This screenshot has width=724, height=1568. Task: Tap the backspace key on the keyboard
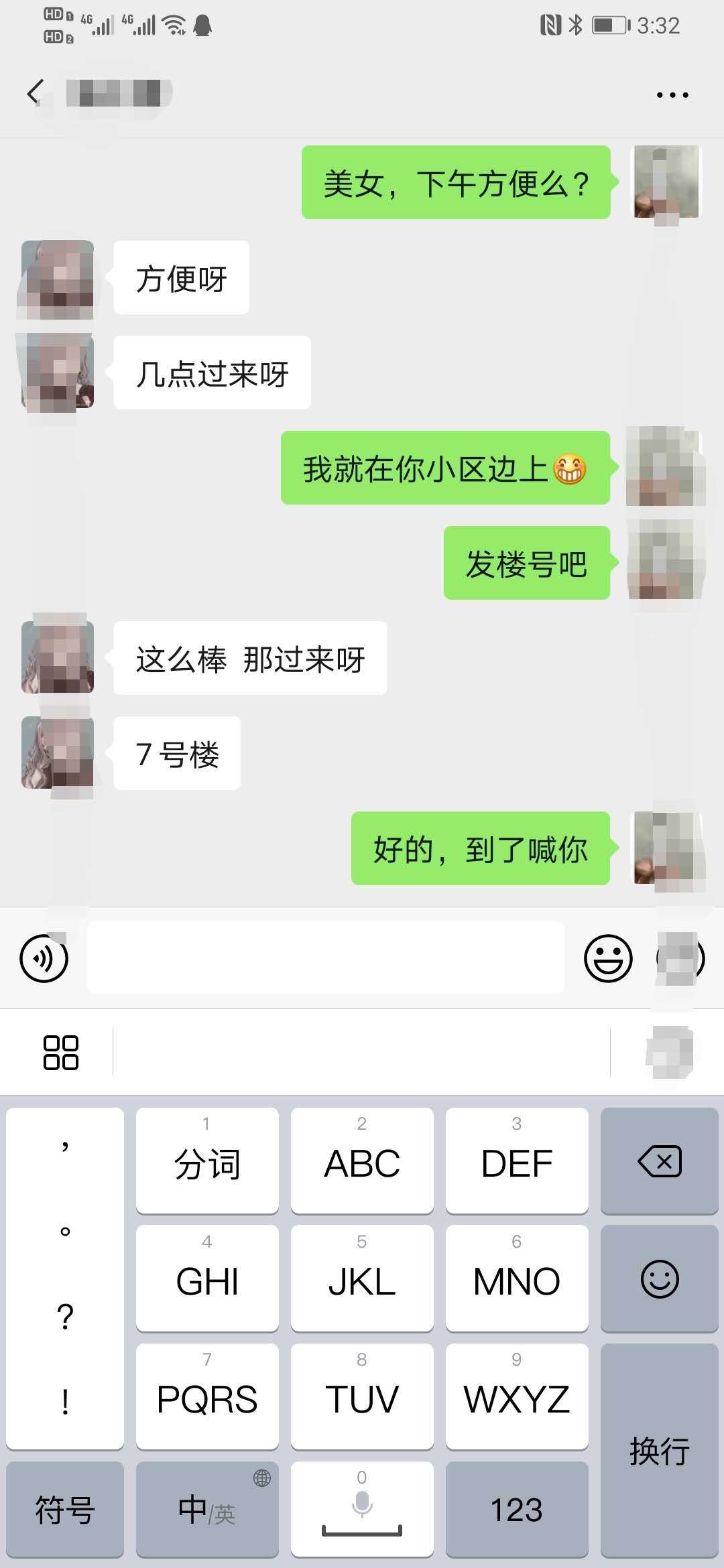click(659, 1161)
